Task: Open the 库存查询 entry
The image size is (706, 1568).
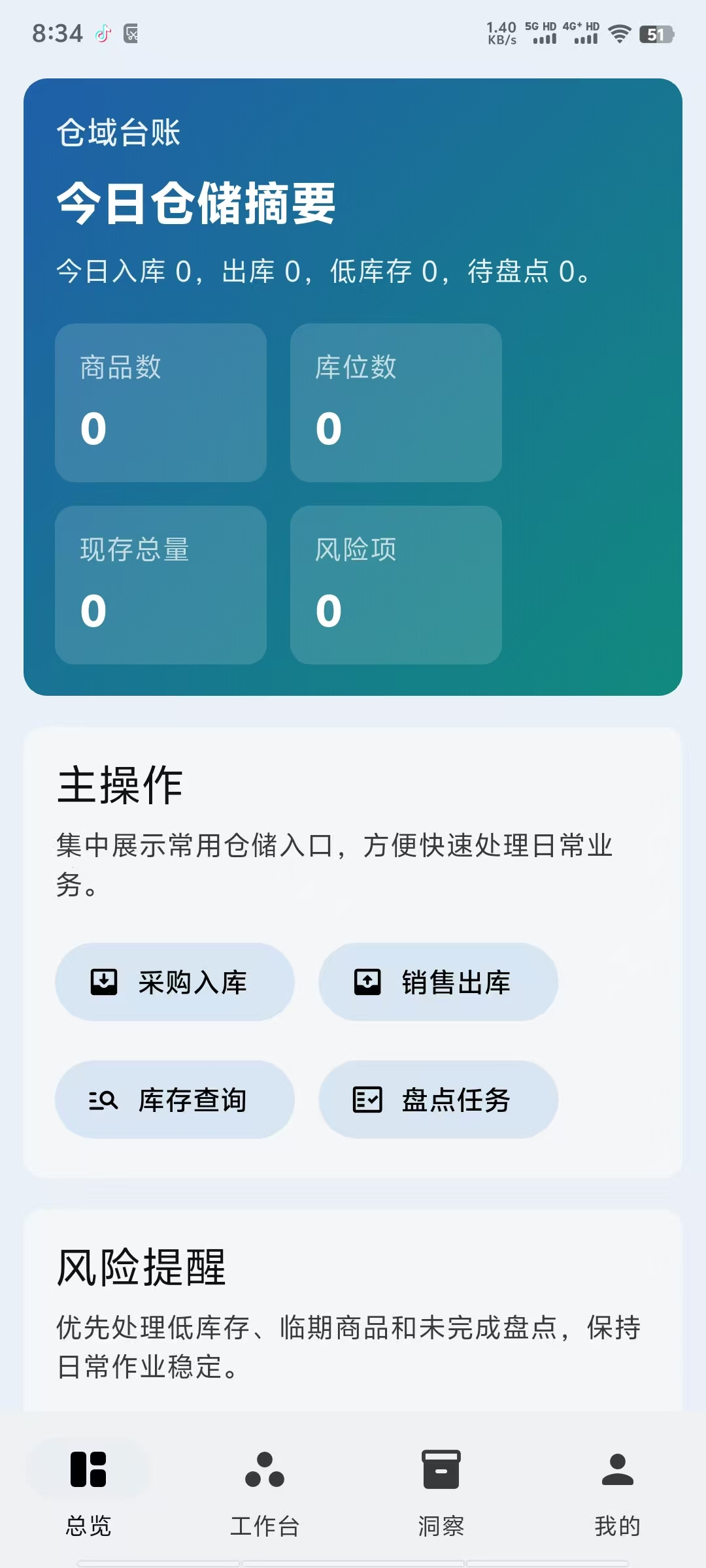Action: (x=175, y=1100)
